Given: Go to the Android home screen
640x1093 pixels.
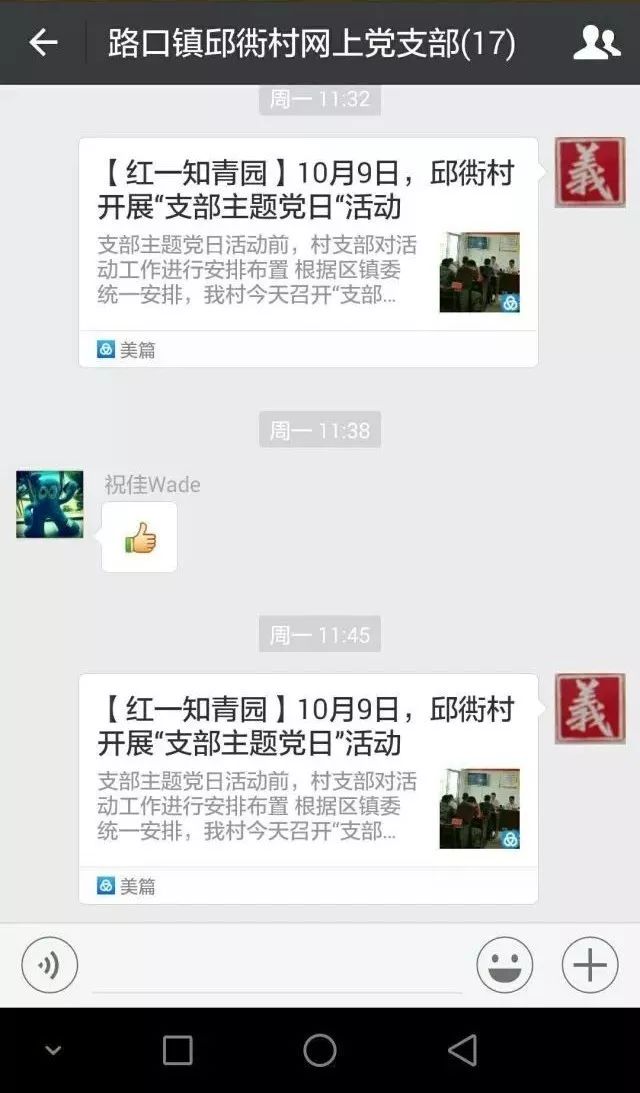Looking at the screenshot, I should pos(320,1050).
